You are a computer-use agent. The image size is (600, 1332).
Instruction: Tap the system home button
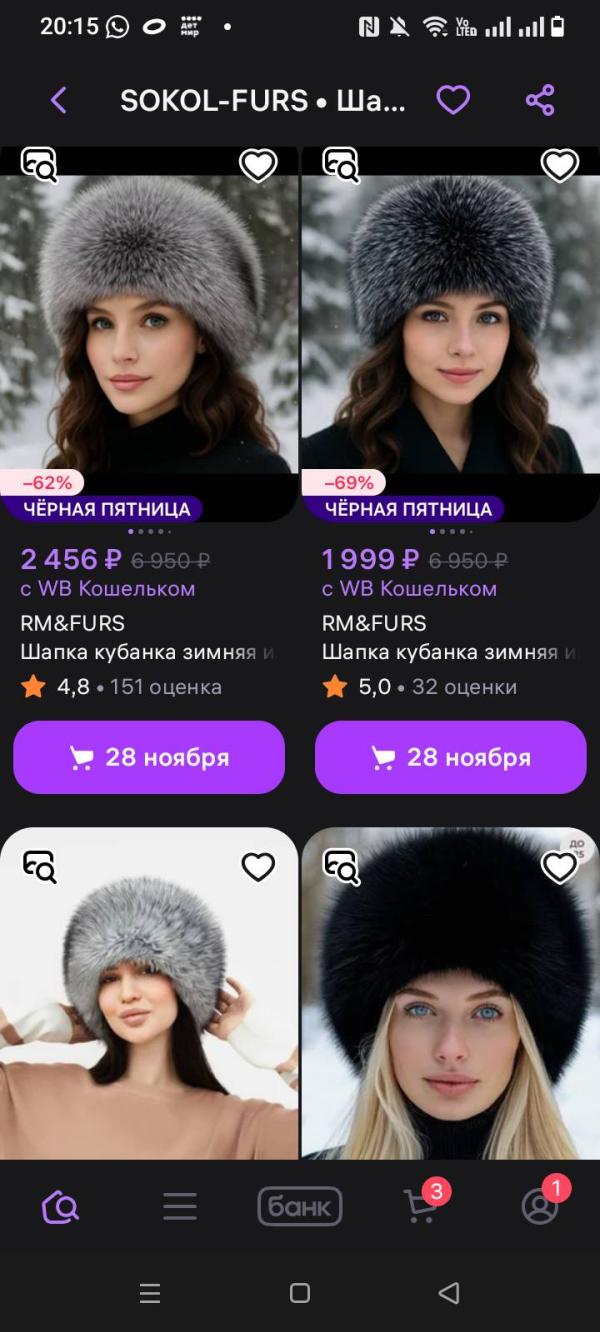pos(300,1293)
